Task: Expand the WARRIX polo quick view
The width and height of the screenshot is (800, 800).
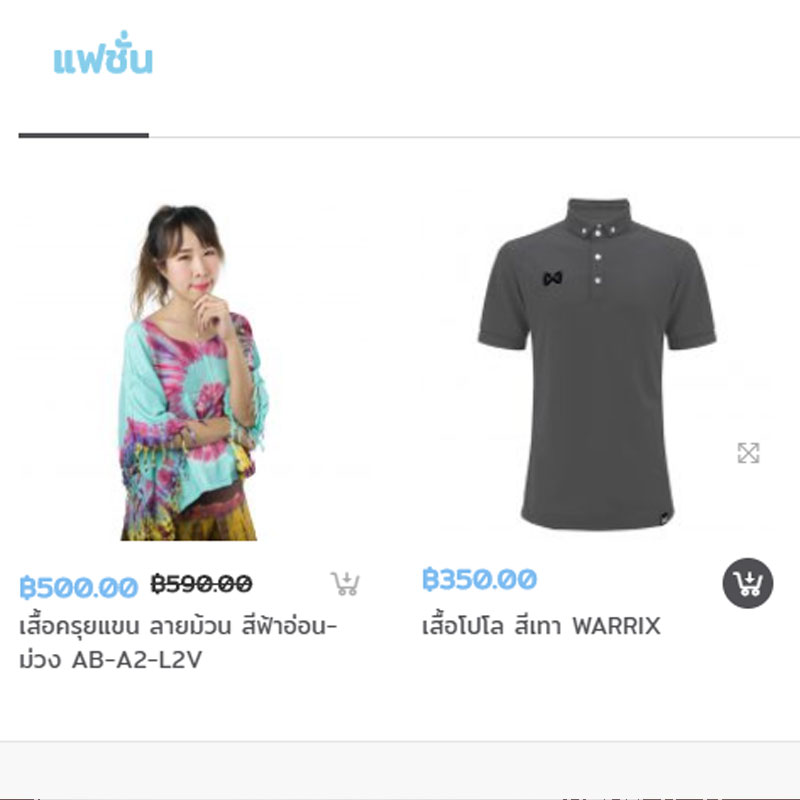Action: [748, 453]
